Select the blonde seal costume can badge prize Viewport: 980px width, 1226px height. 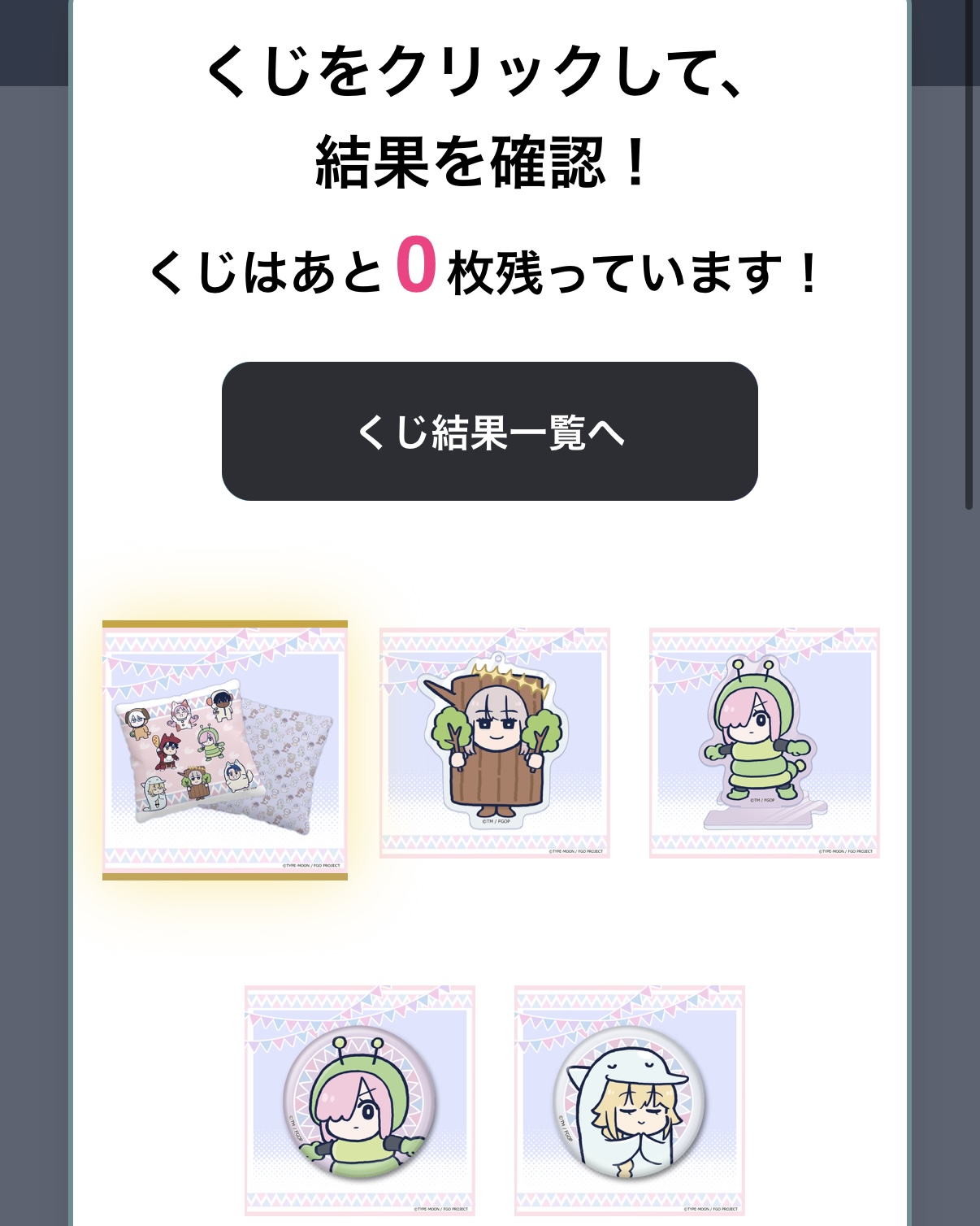[x=629, y=1100]
